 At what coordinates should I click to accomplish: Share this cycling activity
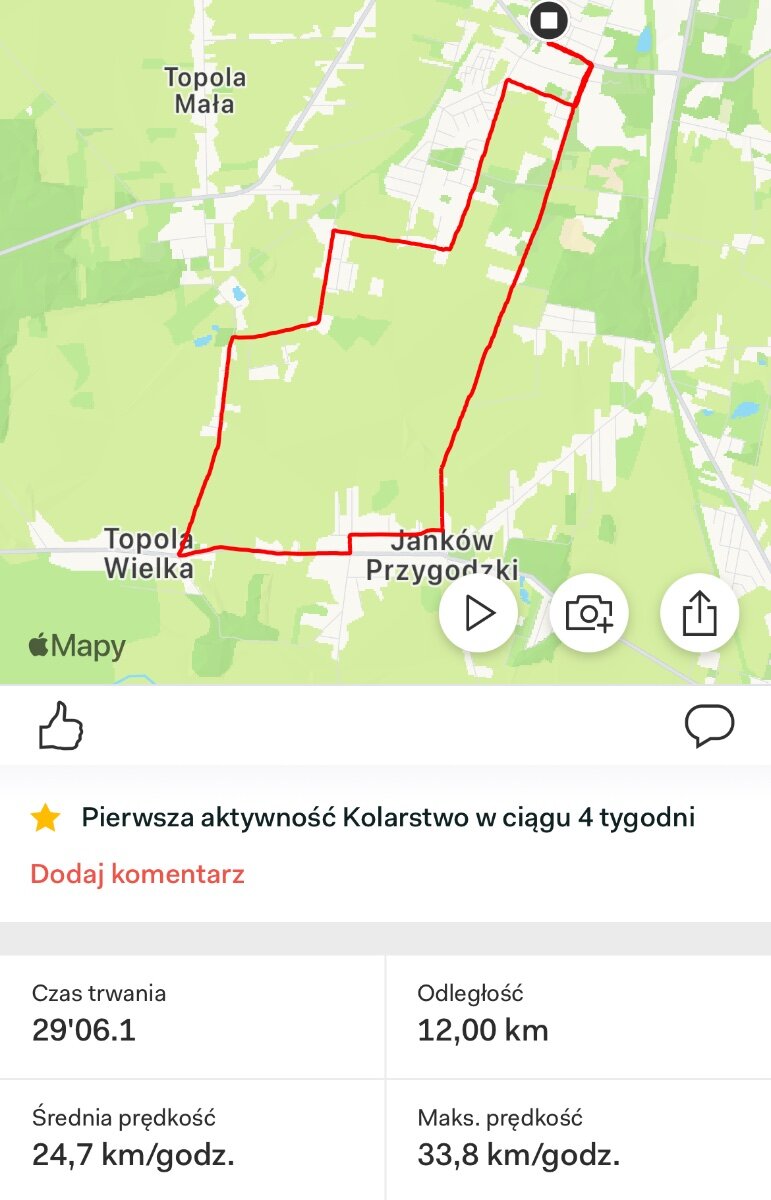pos(699,613)
